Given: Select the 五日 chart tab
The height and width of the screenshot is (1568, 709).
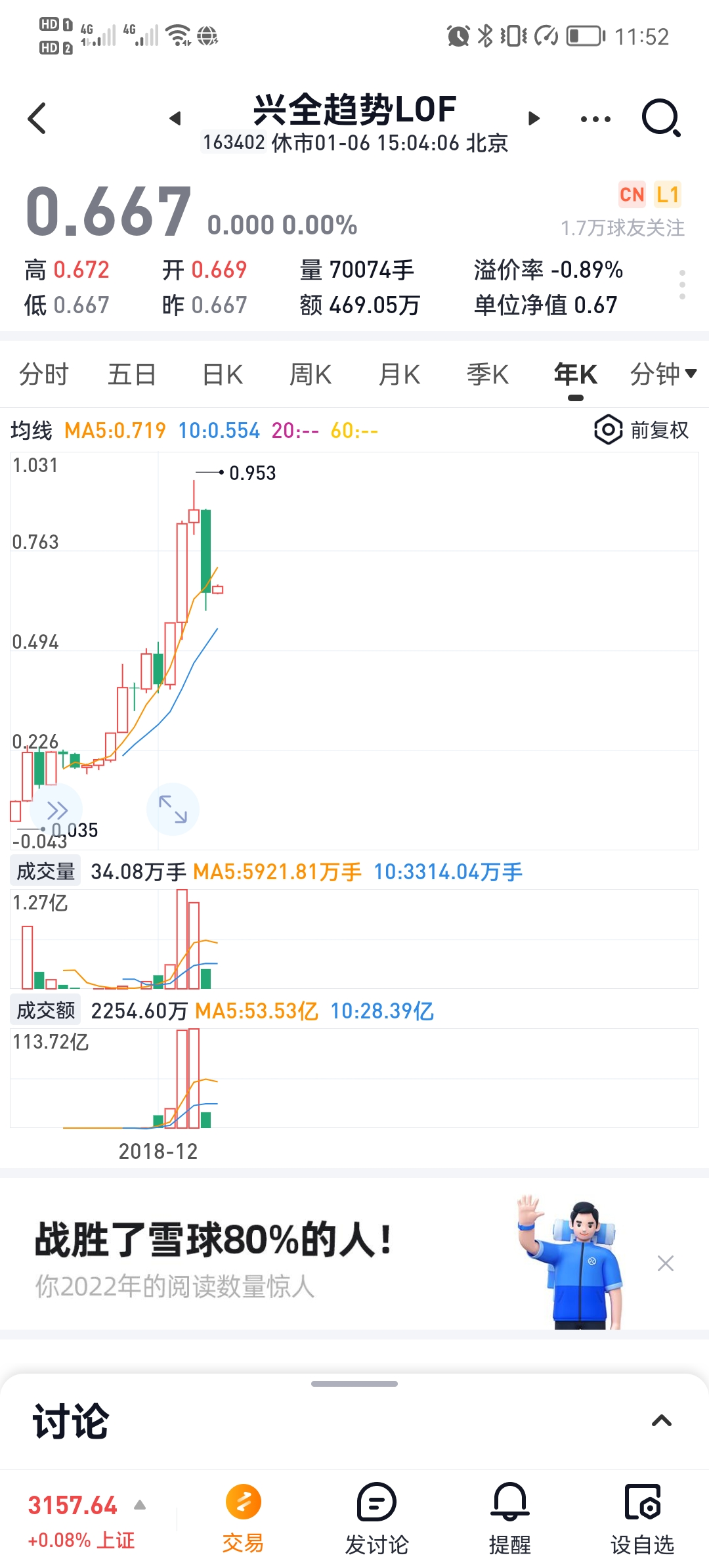Looking at the screenshot, I should coord(132,375).
